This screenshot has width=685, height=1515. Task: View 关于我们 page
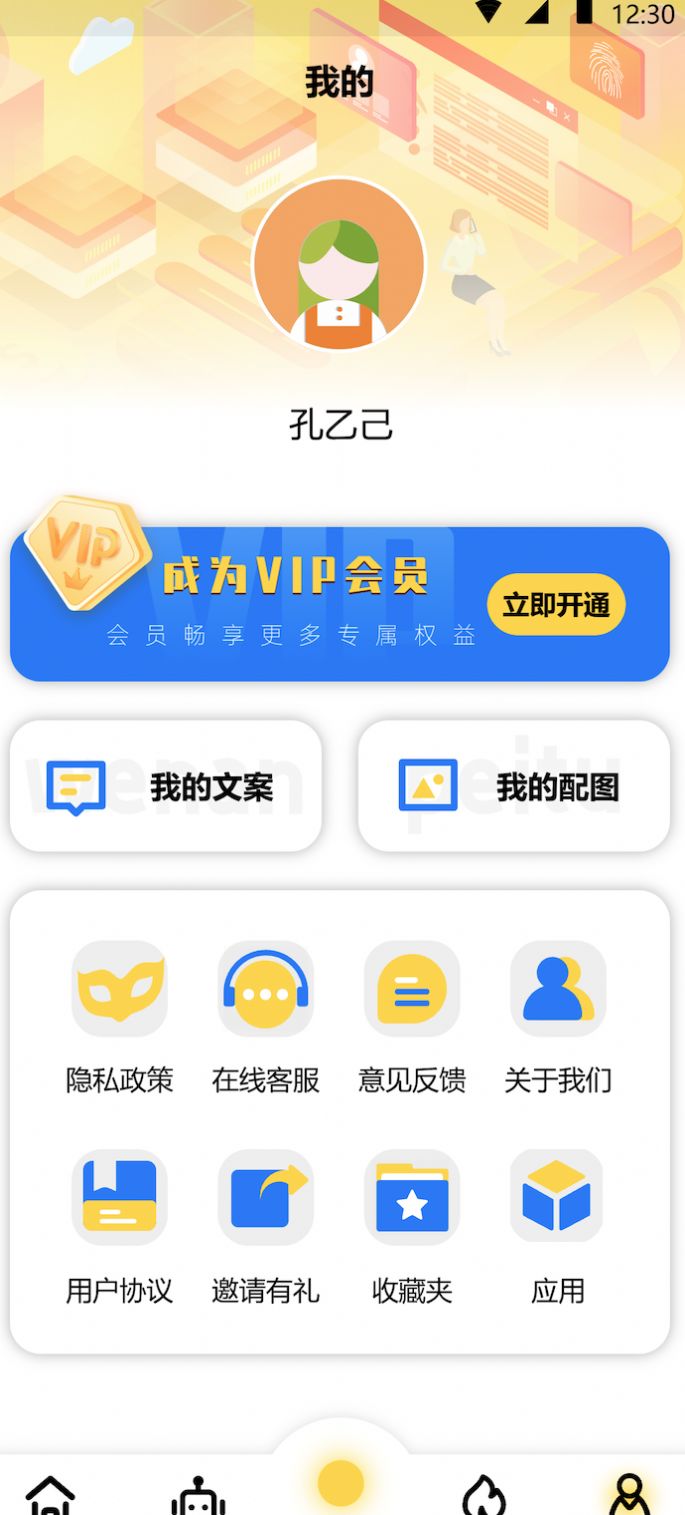pyautogui.click(x=558, y=1017)
